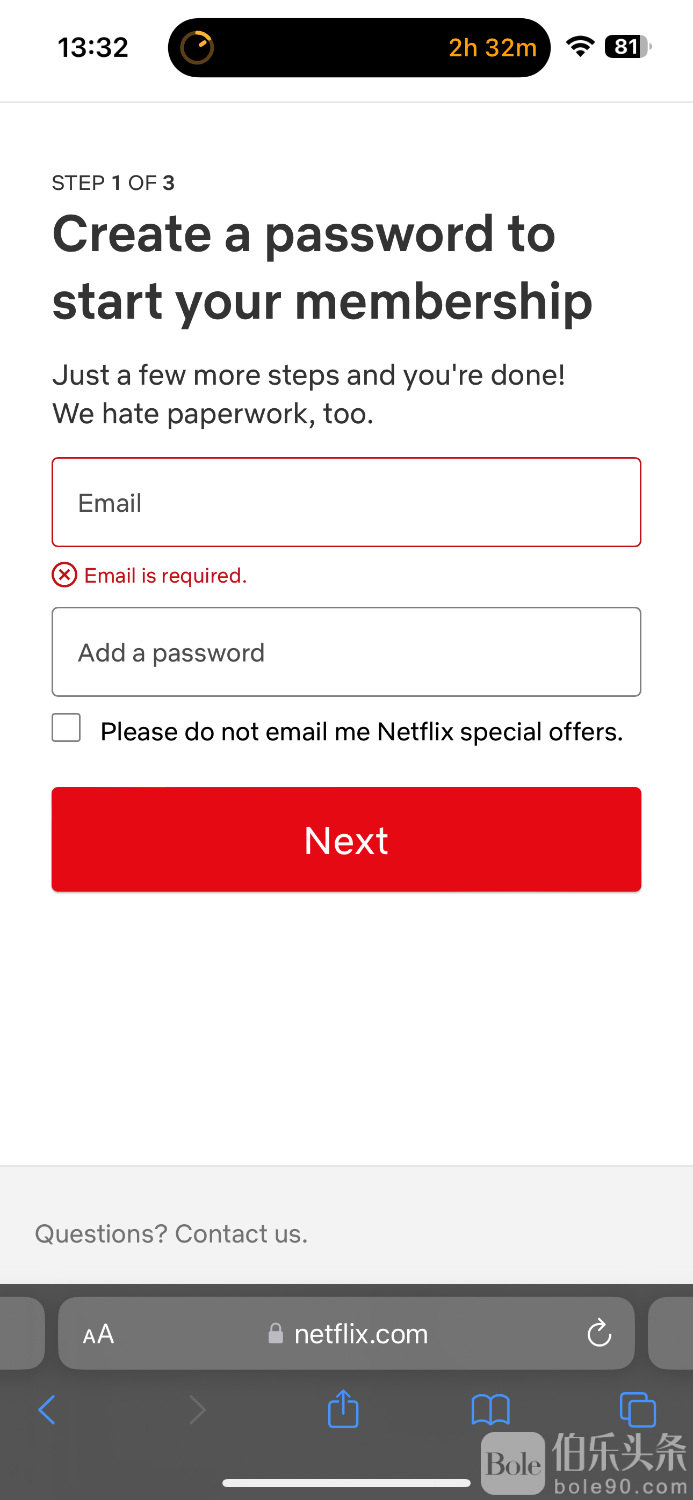Focus the Email input field

346,502
